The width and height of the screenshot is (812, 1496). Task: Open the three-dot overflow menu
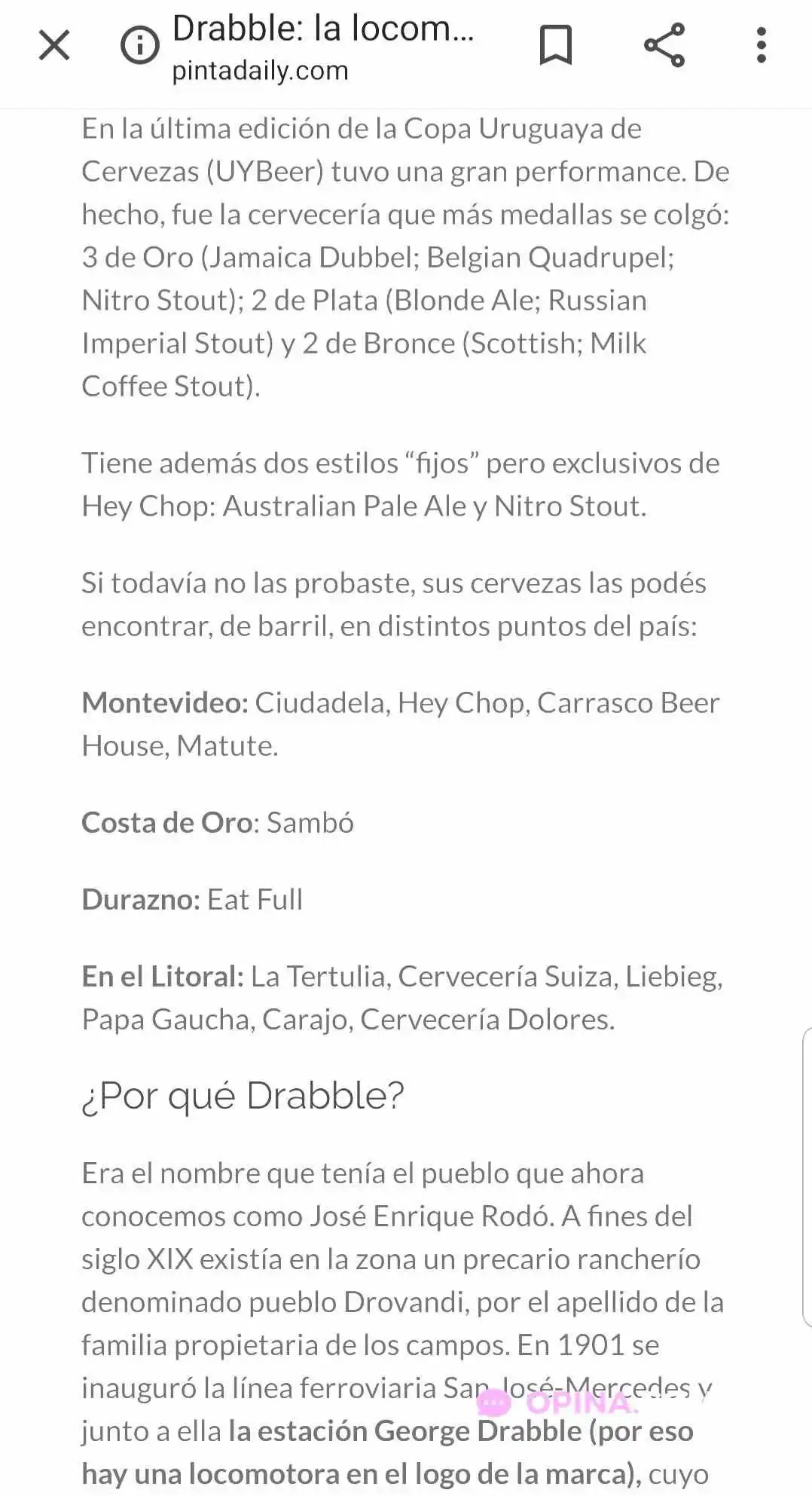[x=762, y=45]
